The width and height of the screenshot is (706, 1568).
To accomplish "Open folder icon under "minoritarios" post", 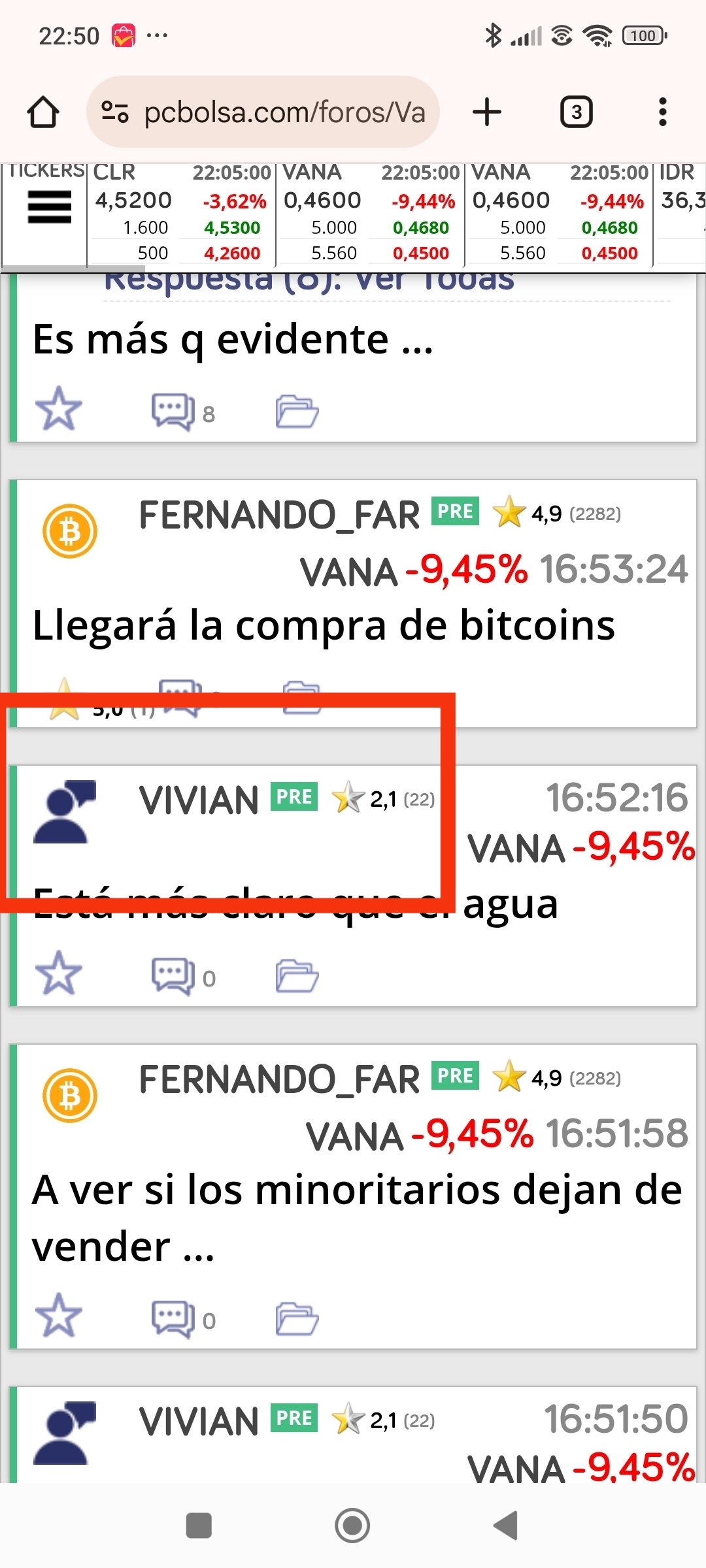I will pos(297,1318).
